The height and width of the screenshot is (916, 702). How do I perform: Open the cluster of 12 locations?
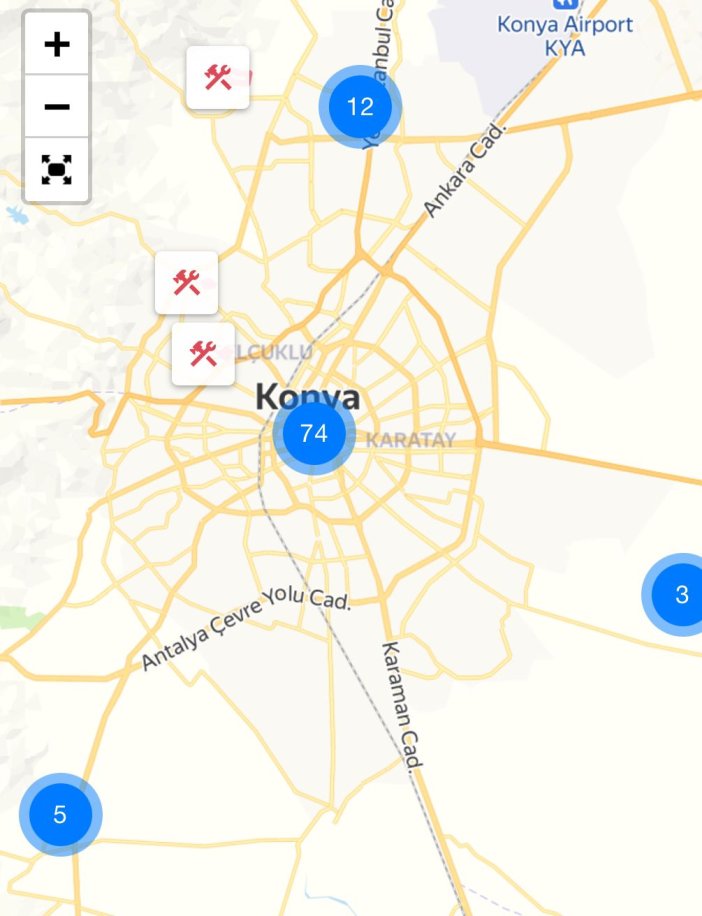click(x=360, y=107)
